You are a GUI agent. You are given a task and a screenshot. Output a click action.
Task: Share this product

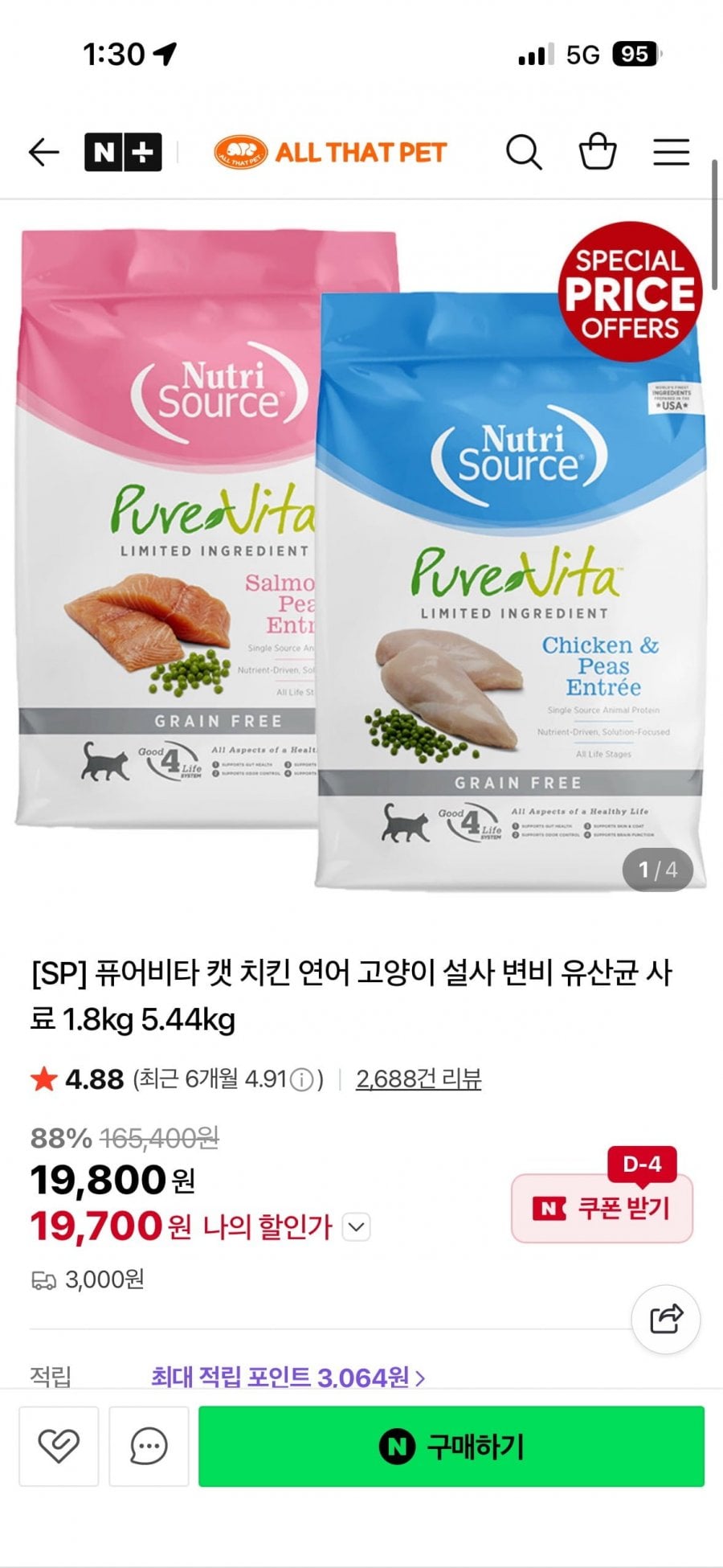point(665,1319)
